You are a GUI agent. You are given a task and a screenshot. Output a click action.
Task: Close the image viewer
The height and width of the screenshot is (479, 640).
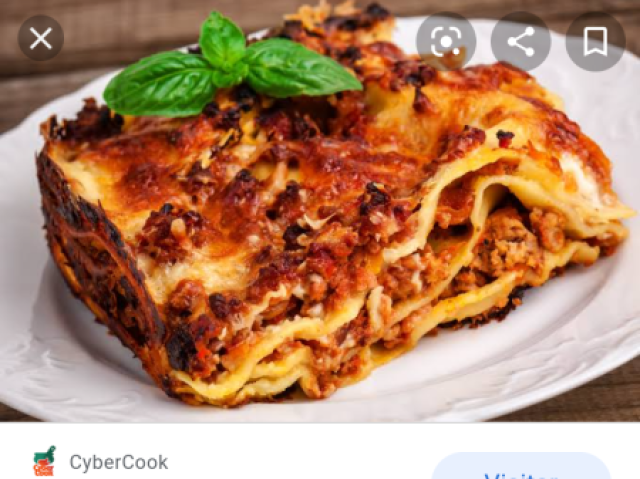(41, 39)
